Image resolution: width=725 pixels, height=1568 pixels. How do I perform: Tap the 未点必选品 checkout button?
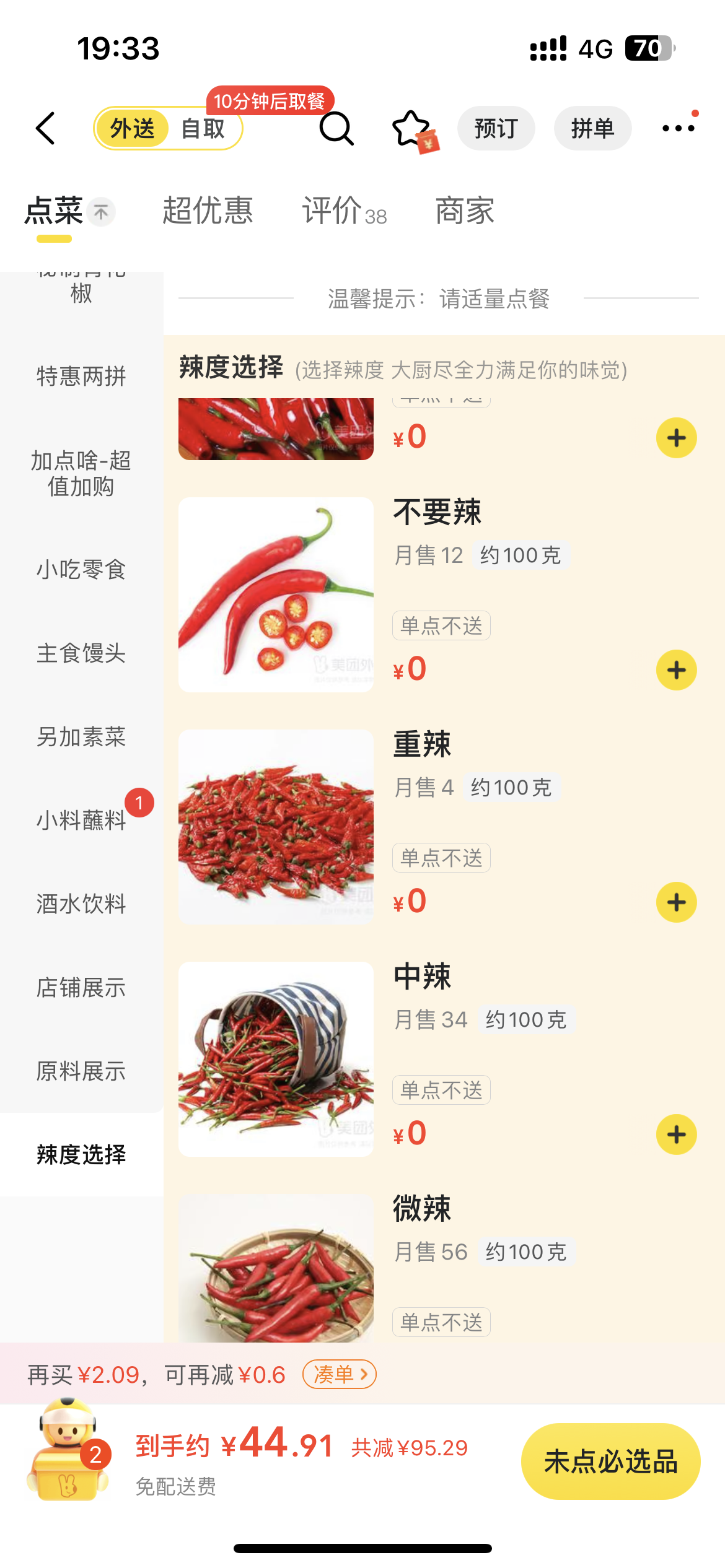coord(610,1461)
